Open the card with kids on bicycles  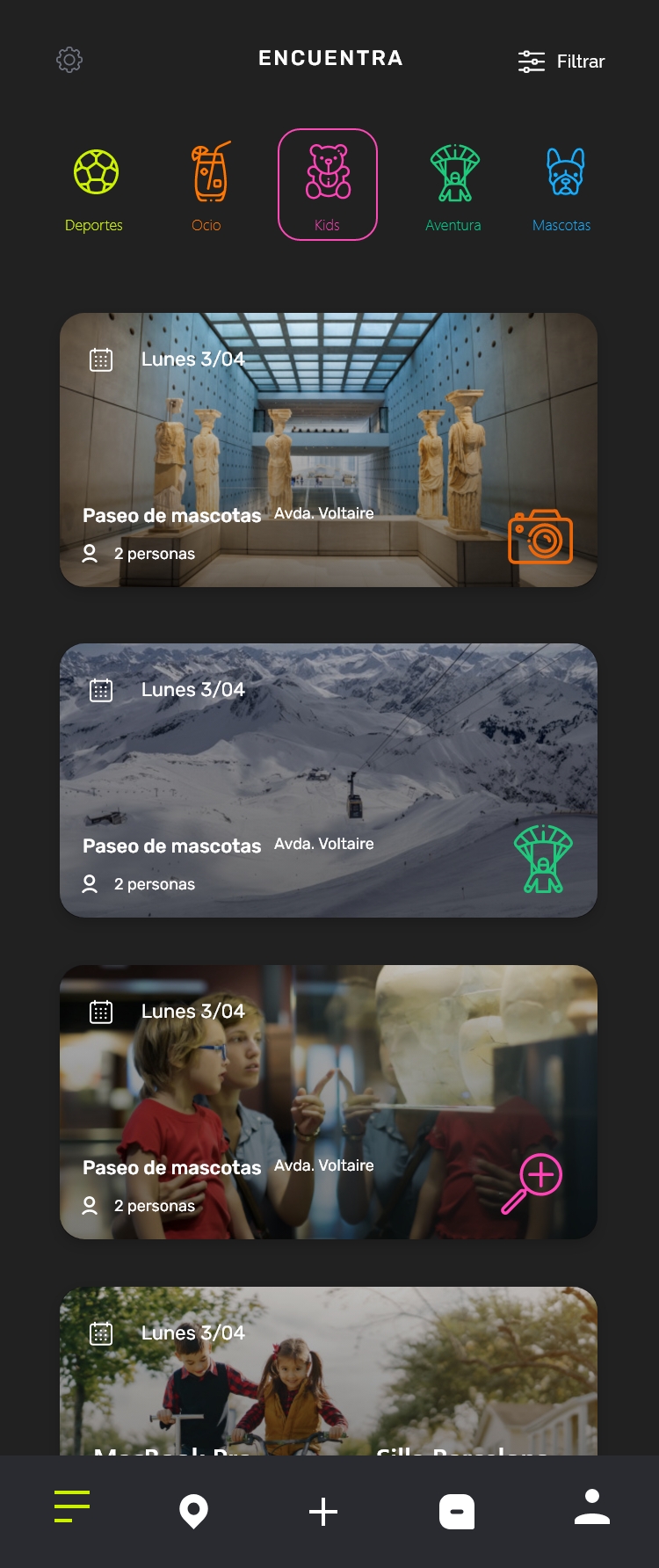coord(328,1369)
